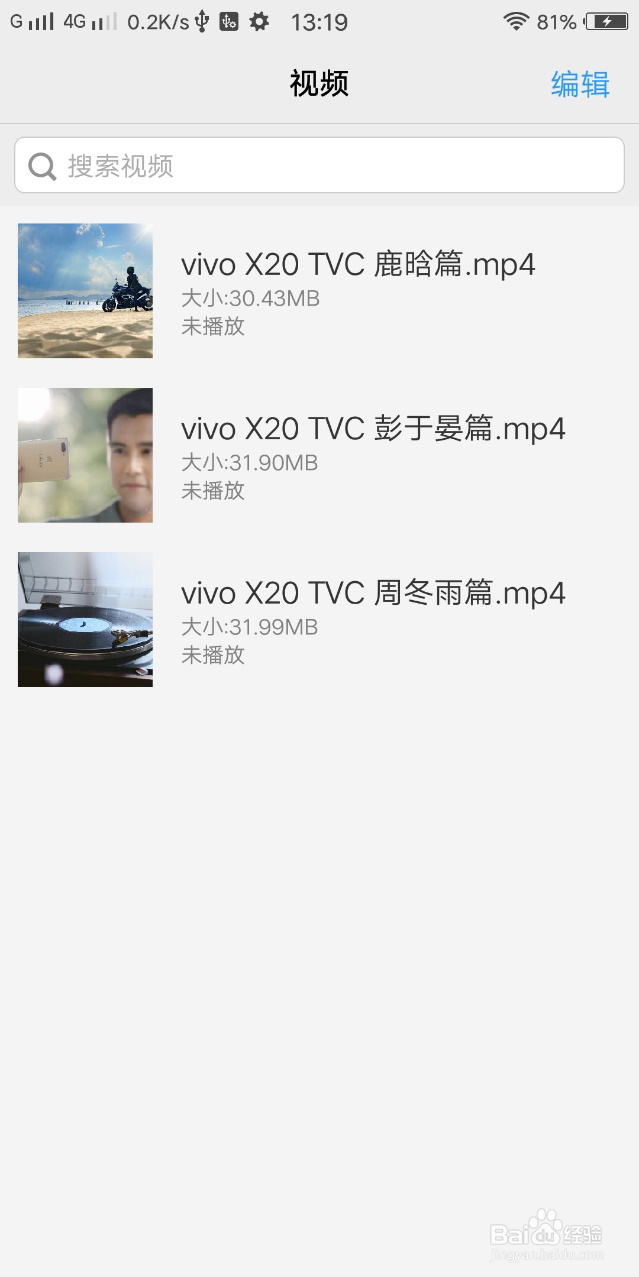Tap the 编辑 edit button
Screen dimensions: 639x1277
click(580, 84)
